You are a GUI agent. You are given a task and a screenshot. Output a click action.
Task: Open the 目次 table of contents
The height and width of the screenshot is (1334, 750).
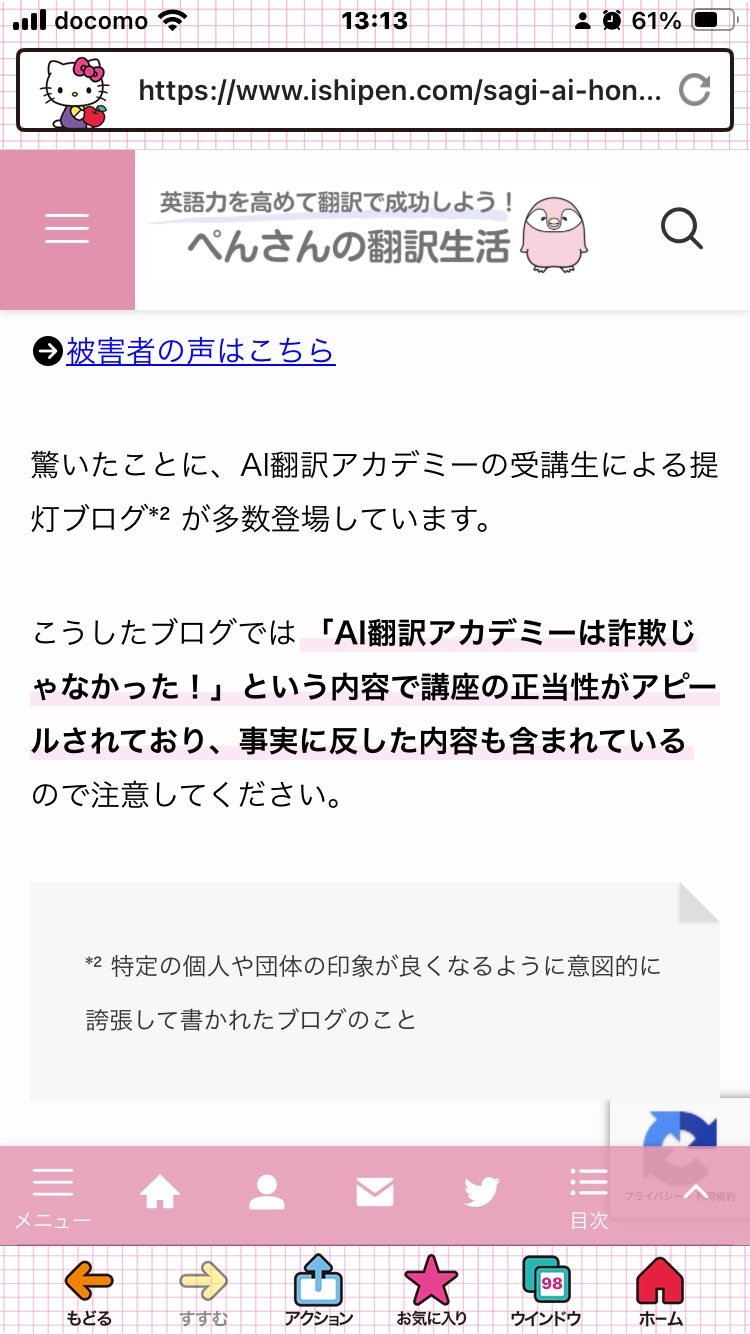coord(589,1196)
